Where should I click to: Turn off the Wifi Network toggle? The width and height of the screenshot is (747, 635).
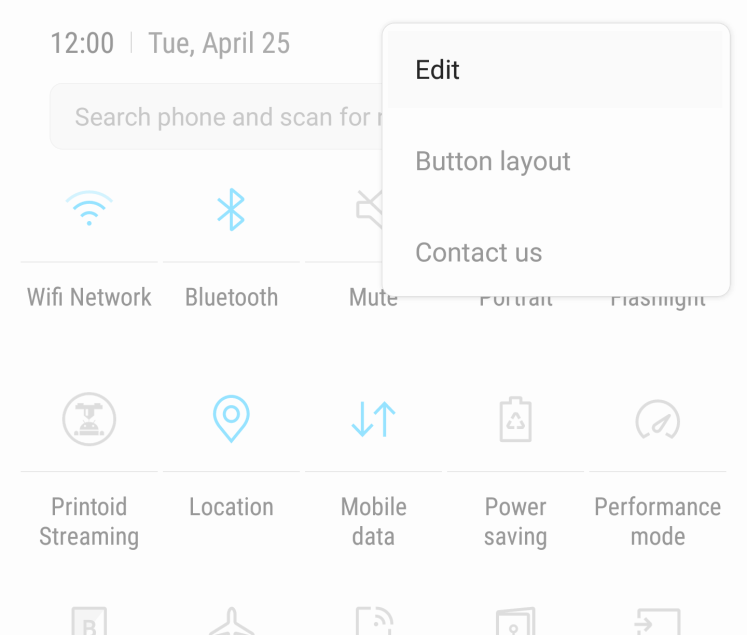(x=89, y=210)
